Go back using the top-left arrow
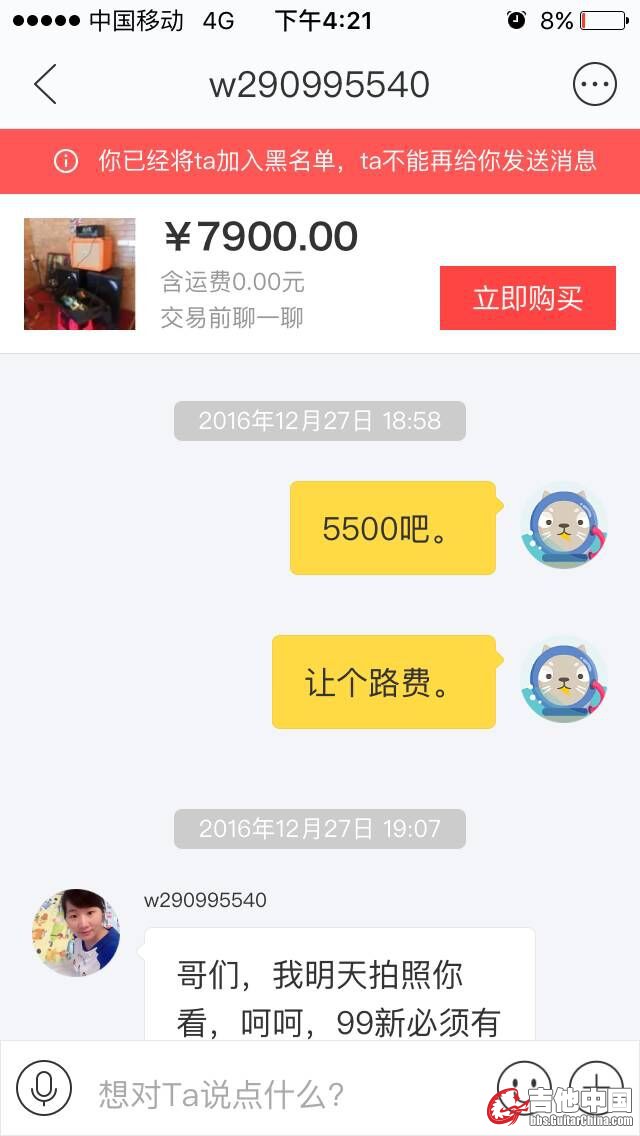Viewport: 640px width, 1136px height. [x=46, y=85]
